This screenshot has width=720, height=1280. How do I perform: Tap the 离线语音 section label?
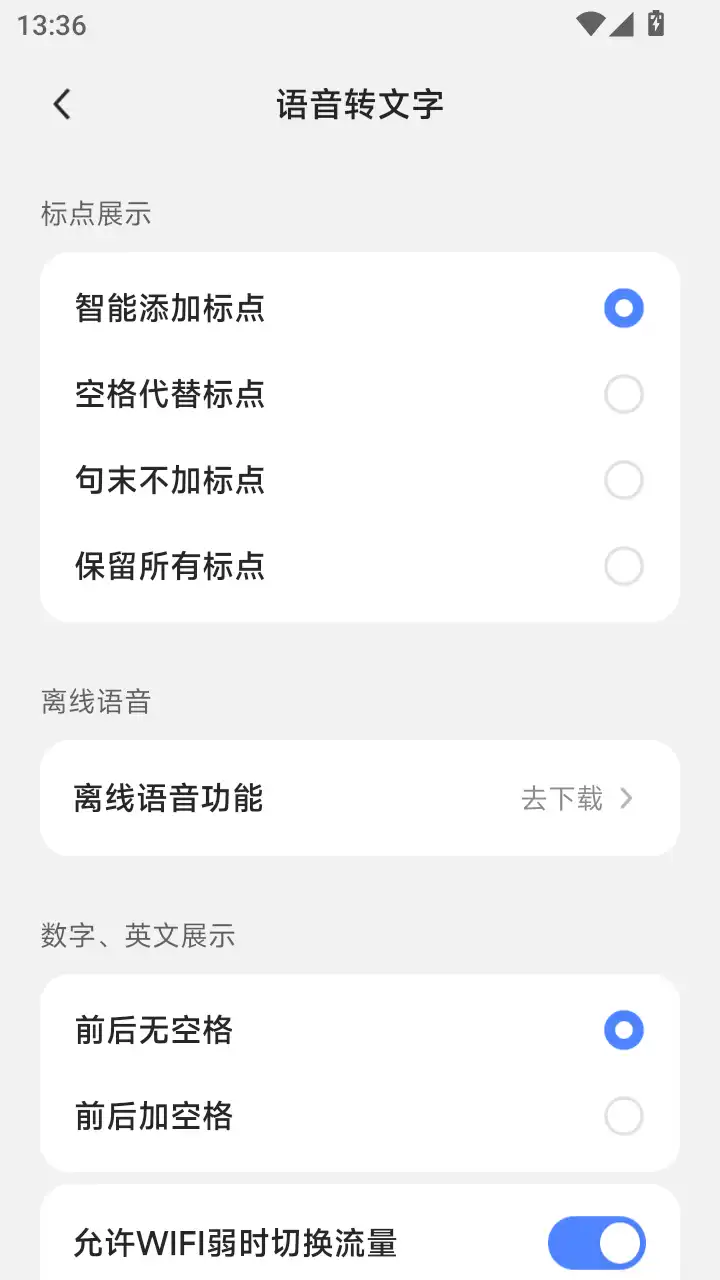pos(95,701)
